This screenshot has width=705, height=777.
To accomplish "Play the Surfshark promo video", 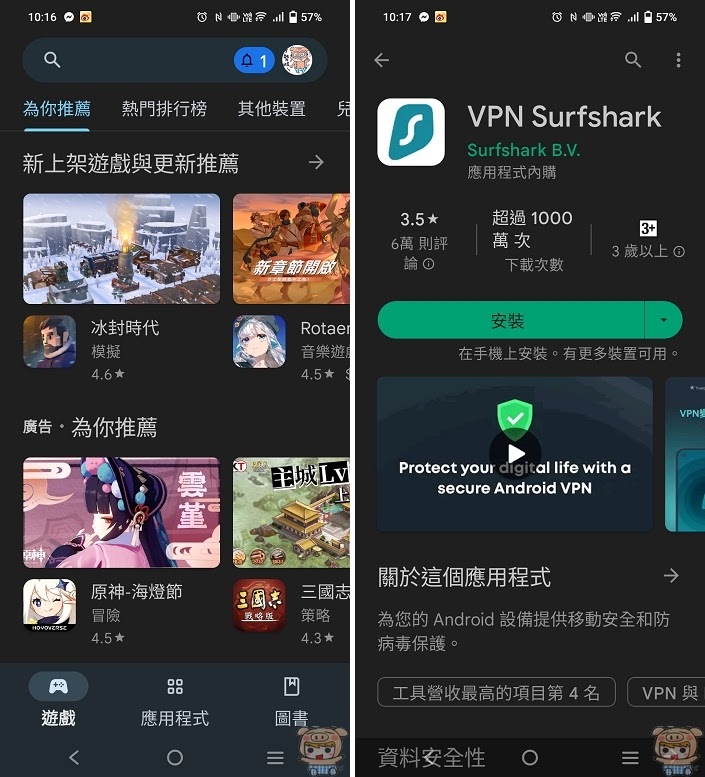I will click(x=516, y=454).
